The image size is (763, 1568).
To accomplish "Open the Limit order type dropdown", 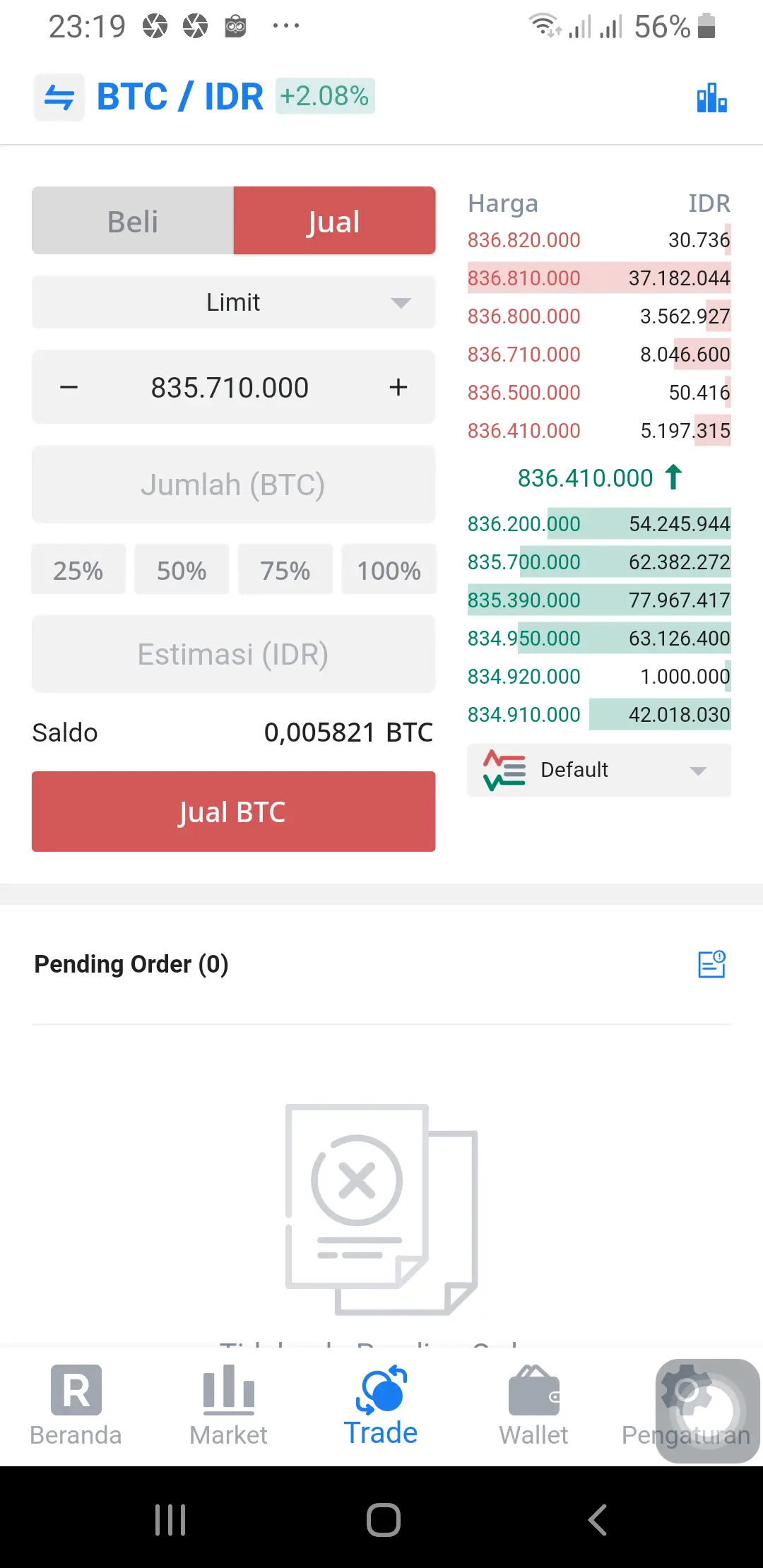I will pos(235,302).
